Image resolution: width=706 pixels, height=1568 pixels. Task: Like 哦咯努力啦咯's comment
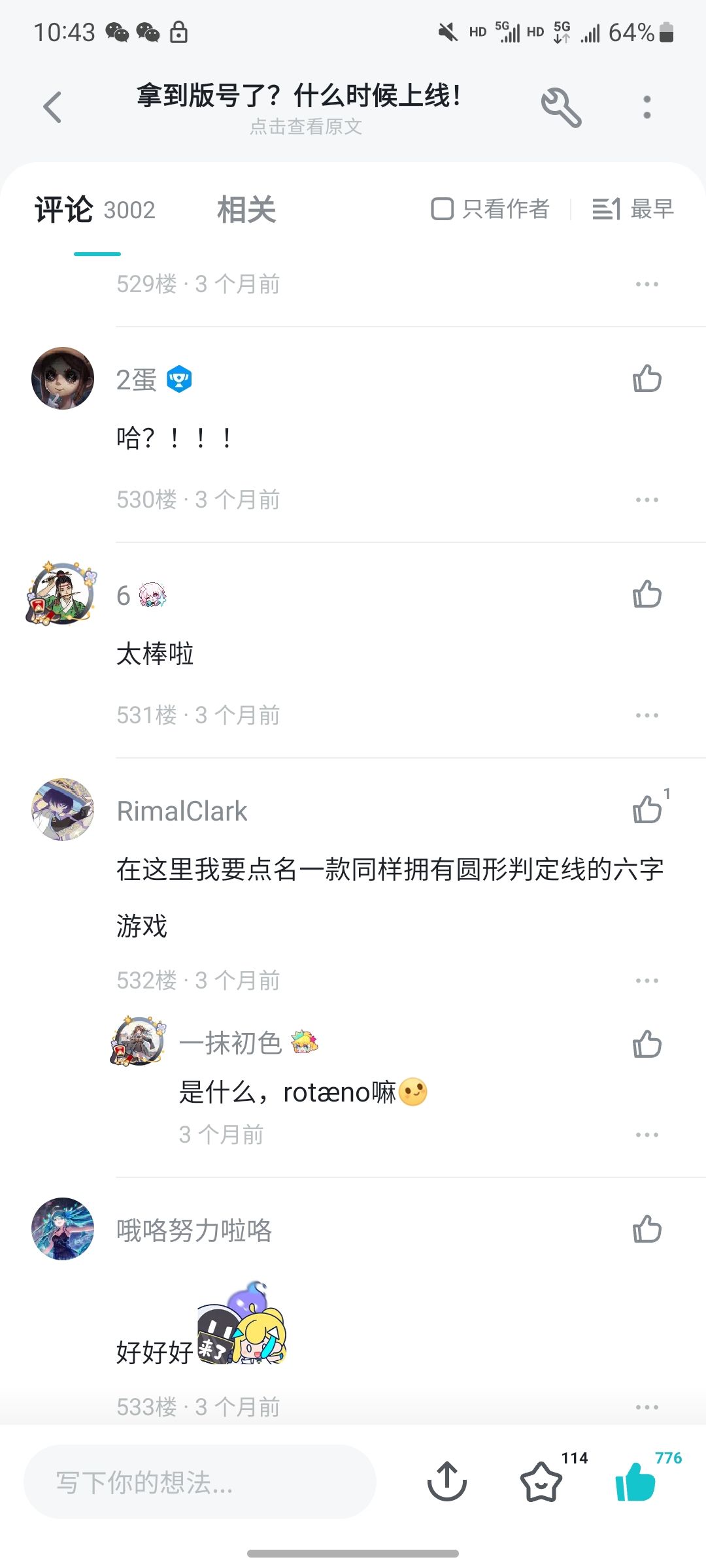(647, 1230)
